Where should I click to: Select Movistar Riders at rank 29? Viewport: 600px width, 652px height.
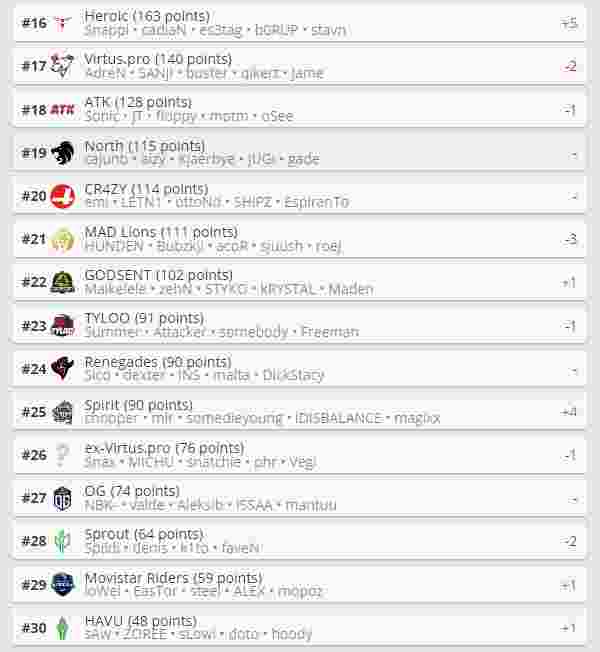tap(300, 583)
